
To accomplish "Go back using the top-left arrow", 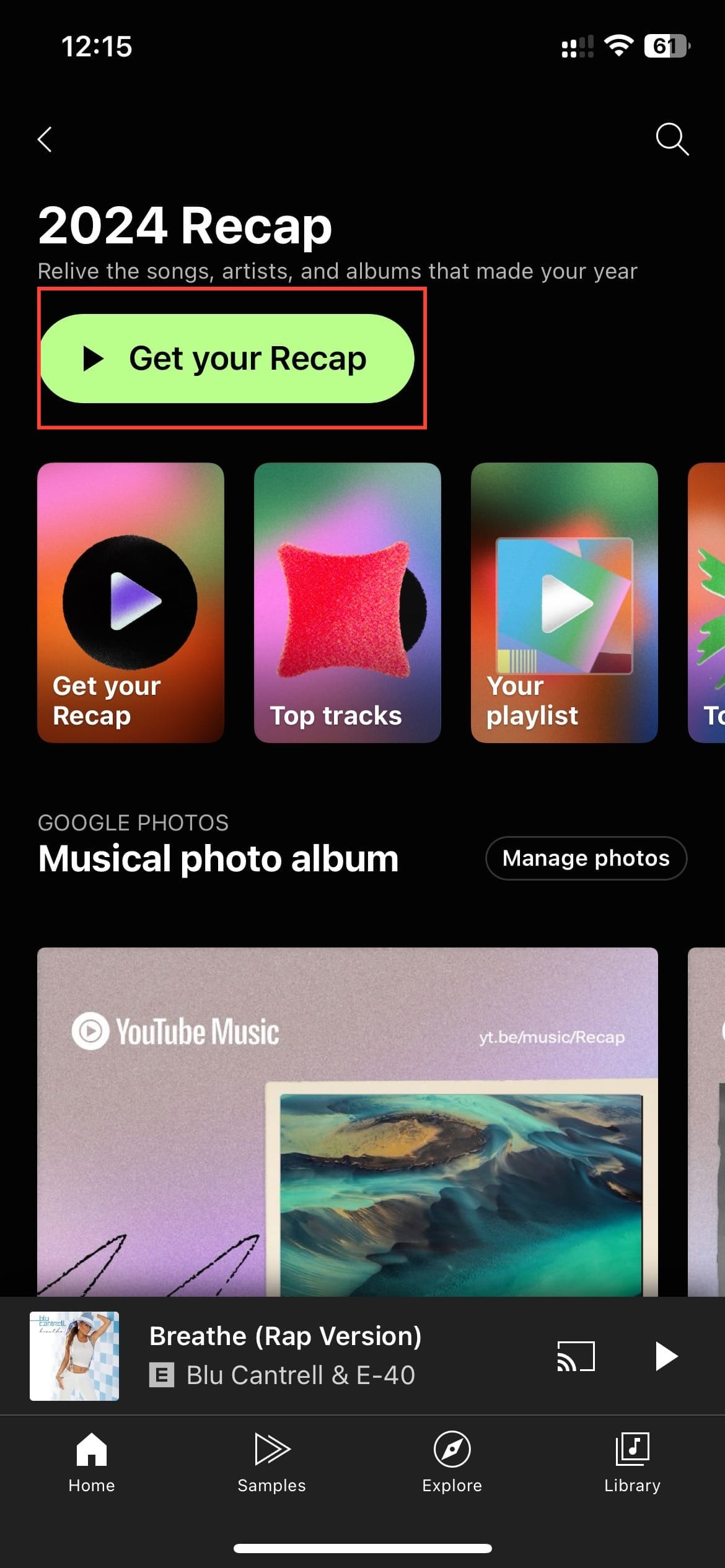I will (x=45, y=139).
